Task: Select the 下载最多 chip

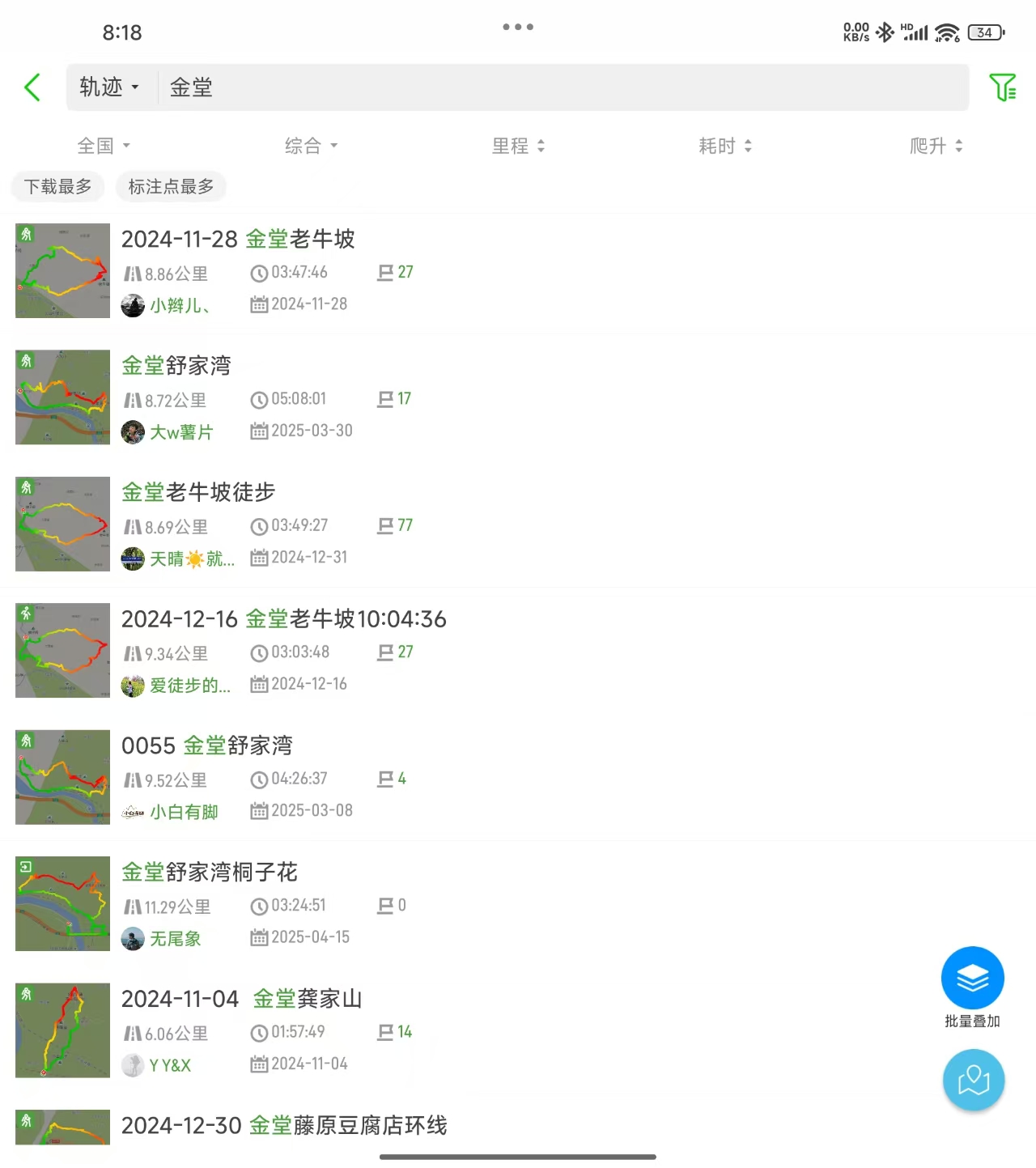Action: click(x=57, y=187)
